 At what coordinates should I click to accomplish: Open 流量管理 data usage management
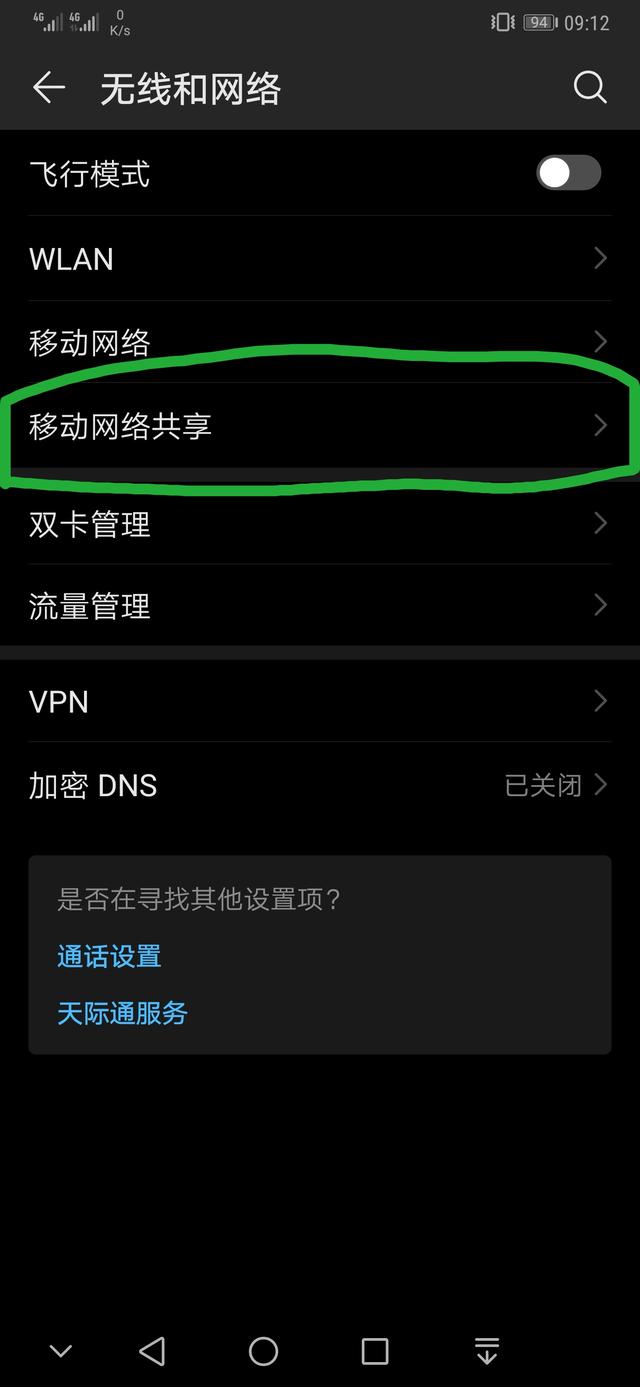pos(320,605)
